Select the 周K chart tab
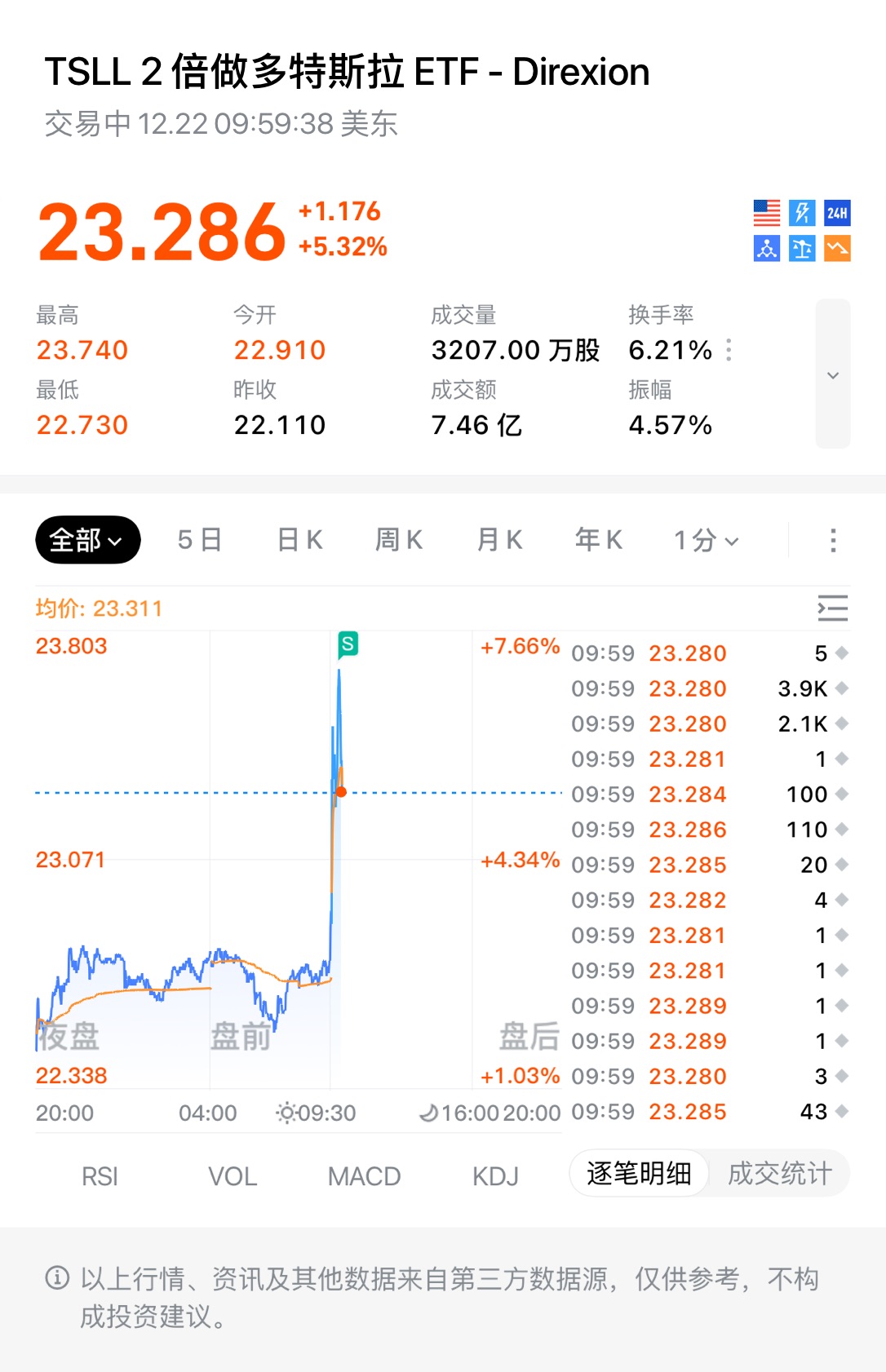The width and height of the screenshot is (886, 1372). [x=399, y=540]
